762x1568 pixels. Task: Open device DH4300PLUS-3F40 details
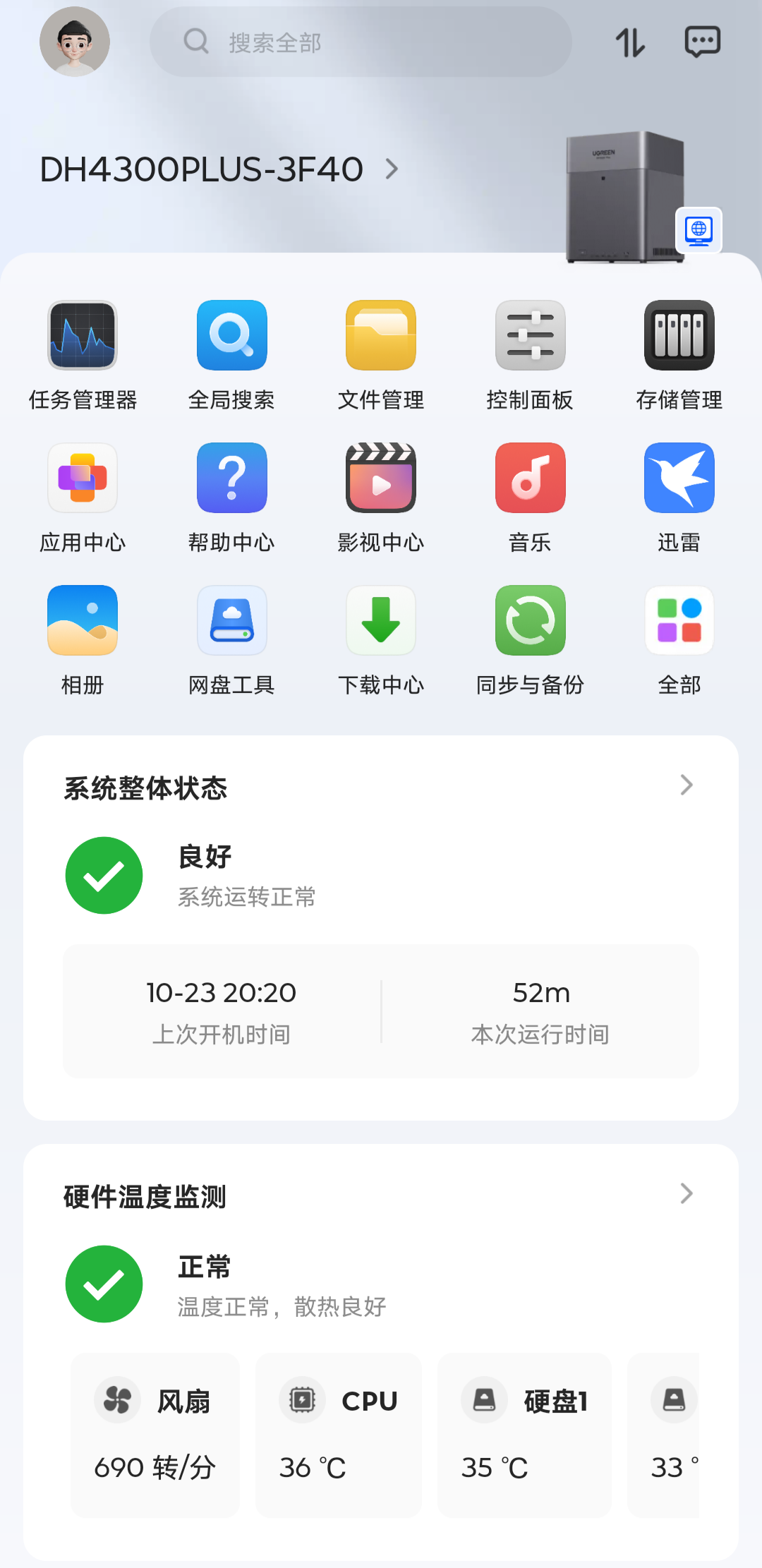(x=219, y=169)
